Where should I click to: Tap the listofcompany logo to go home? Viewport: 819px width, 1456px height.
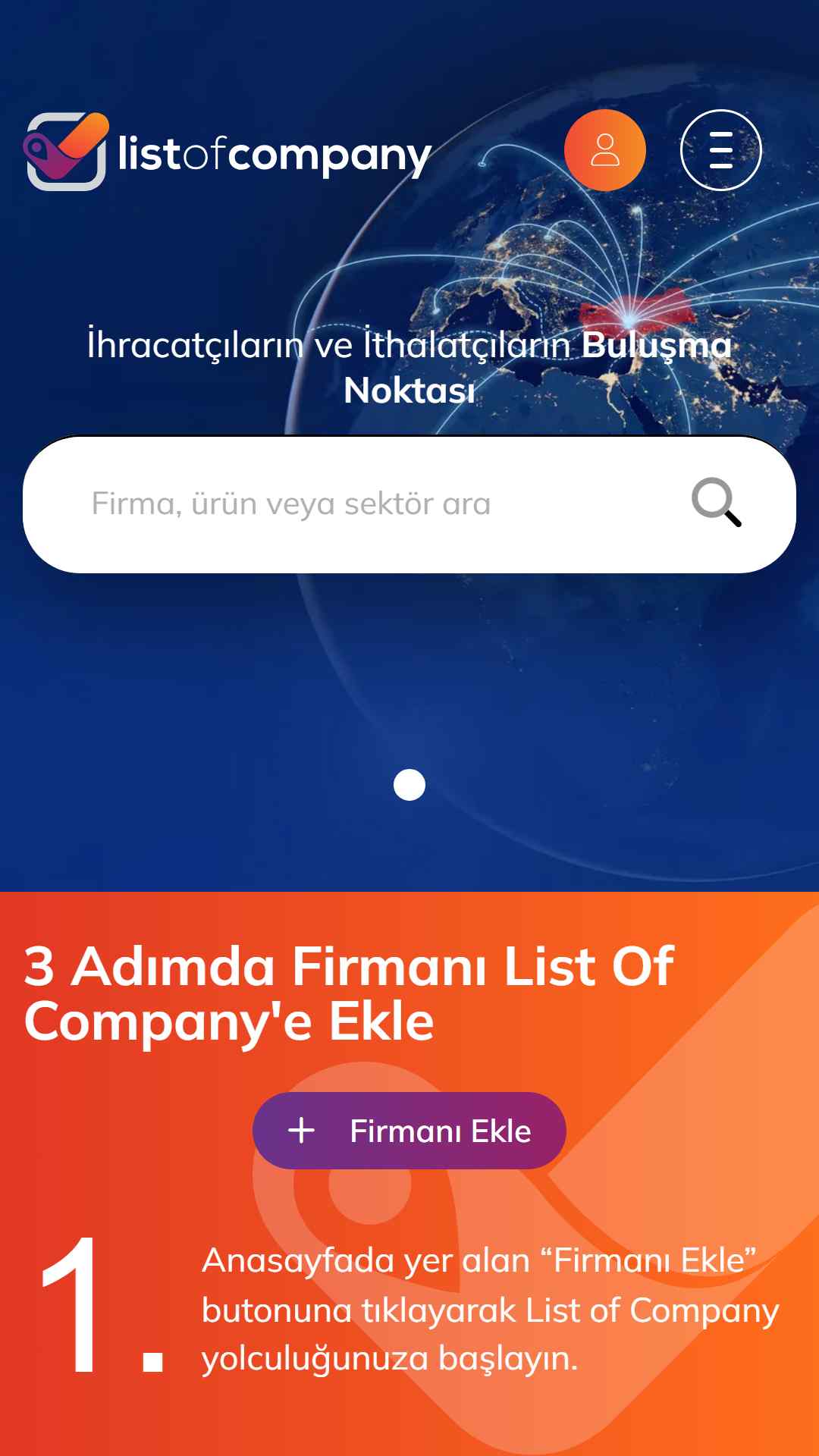pyautogui.click(x=227, y=152)
